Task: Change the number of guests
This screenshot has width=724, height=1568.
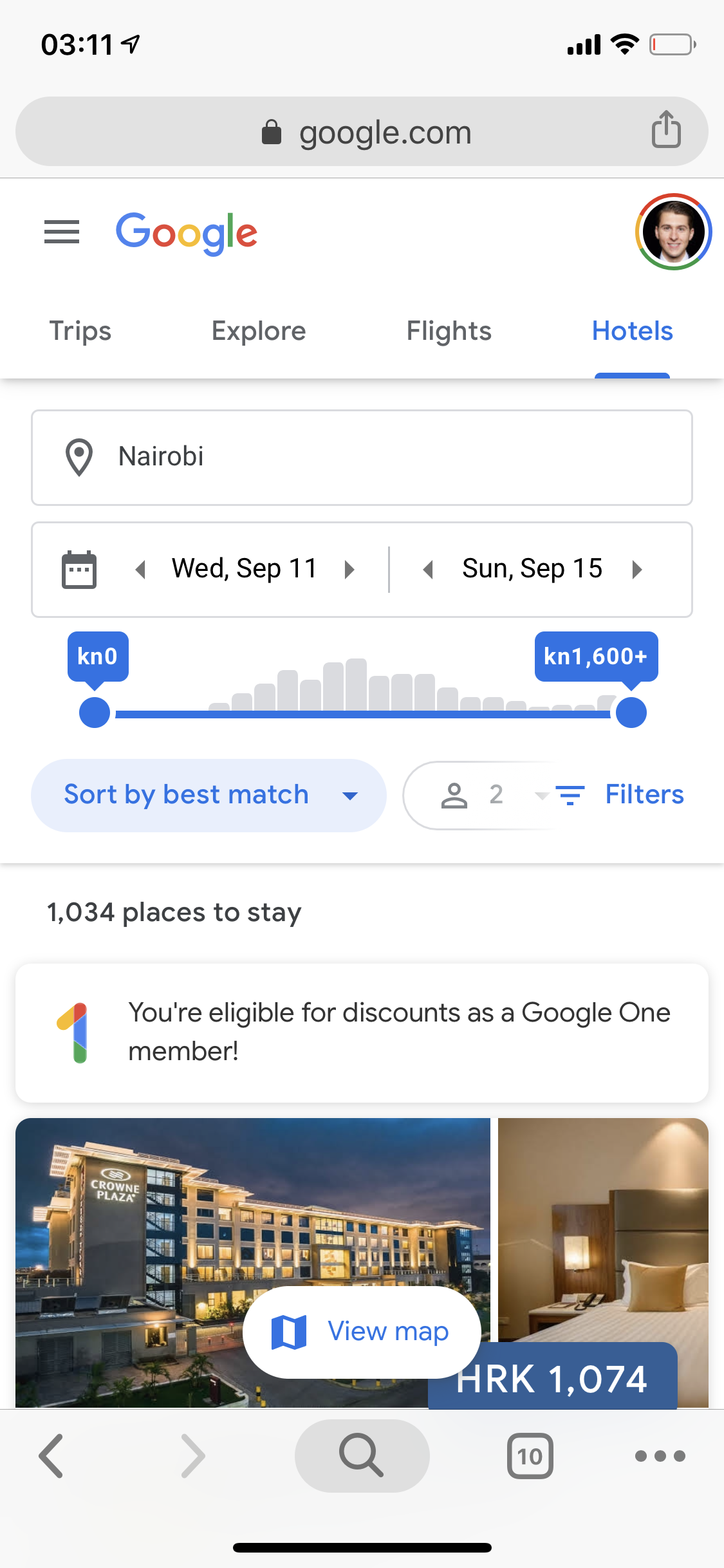Action: (x=479, y=795)
